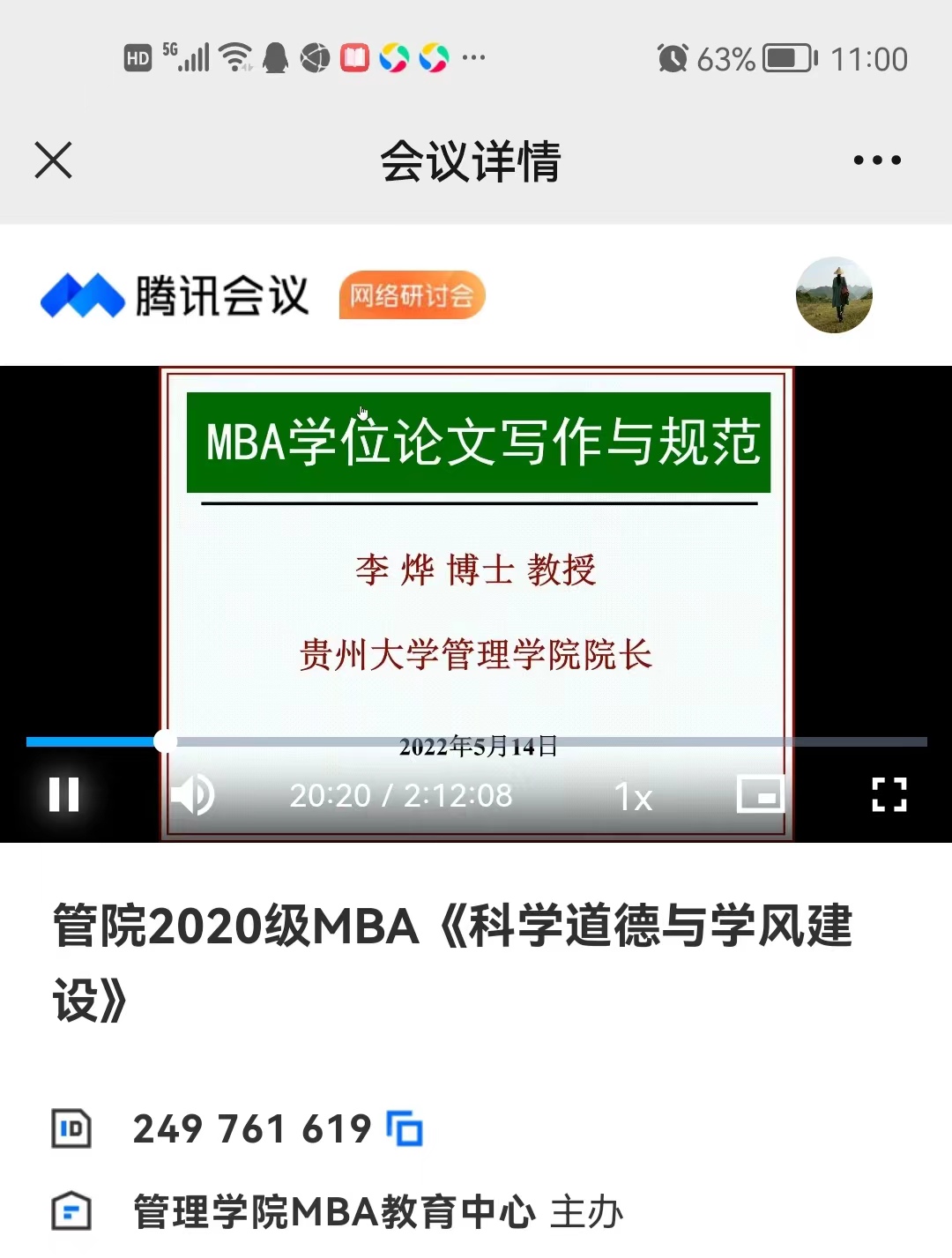The width and height of the screenshot is (952, 1258).
Task: Mute the video volume
Action: tap(193, 794)
